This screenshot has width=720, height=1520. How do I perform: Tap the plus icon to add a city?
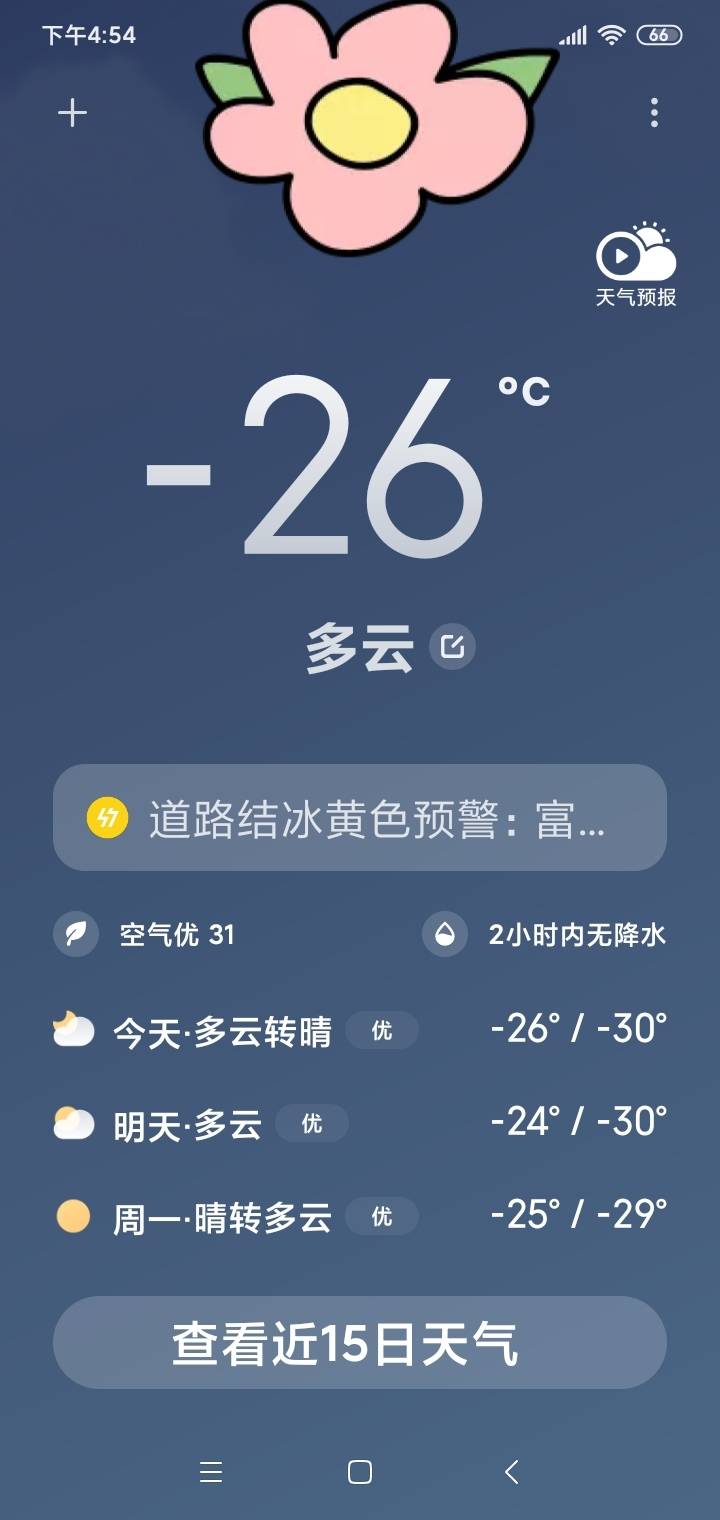point(72,114)
